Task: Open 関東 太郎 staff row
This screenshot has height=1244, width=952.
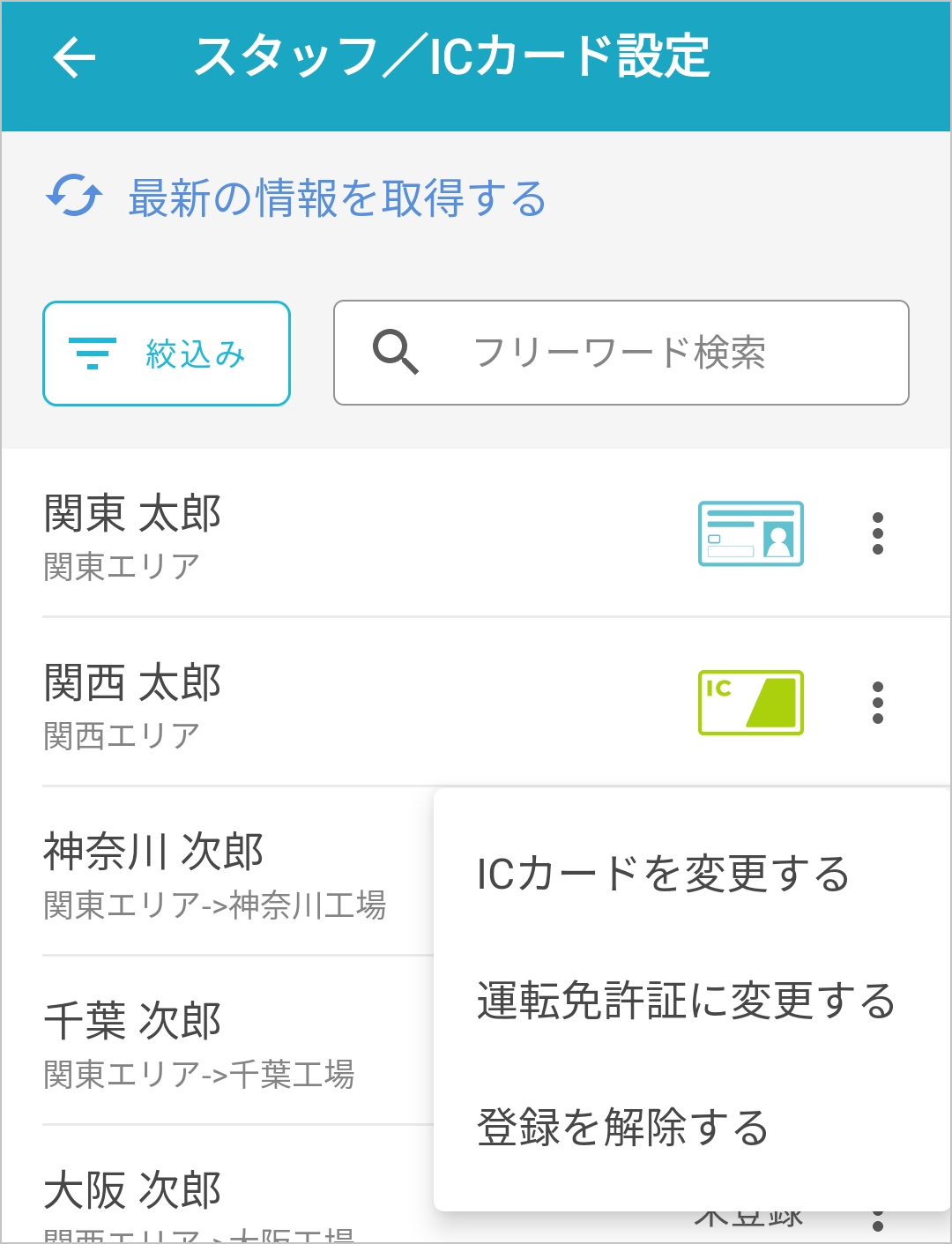Action: (x=353, y=533)
